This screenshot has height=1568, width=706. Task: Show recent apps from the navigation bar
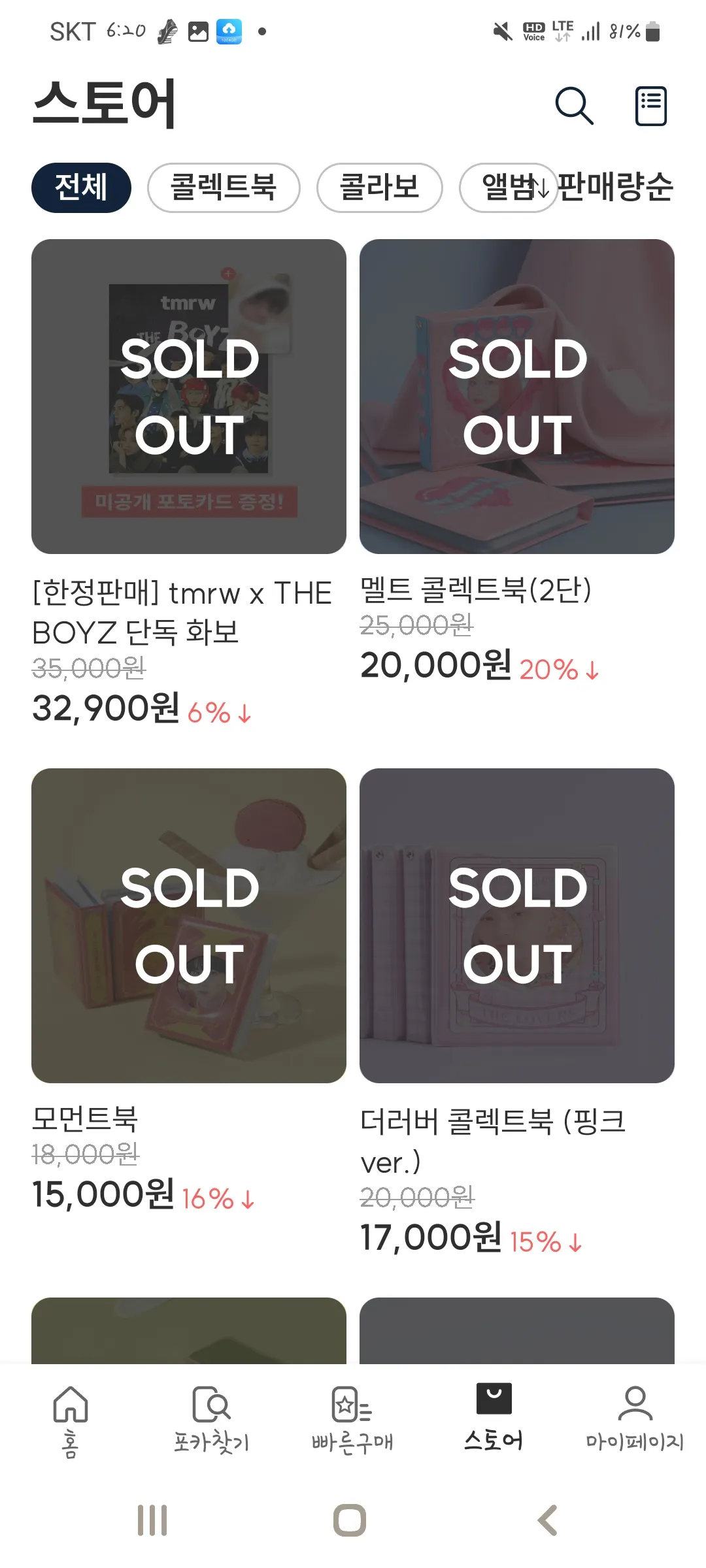click(x=152, y=1520)
